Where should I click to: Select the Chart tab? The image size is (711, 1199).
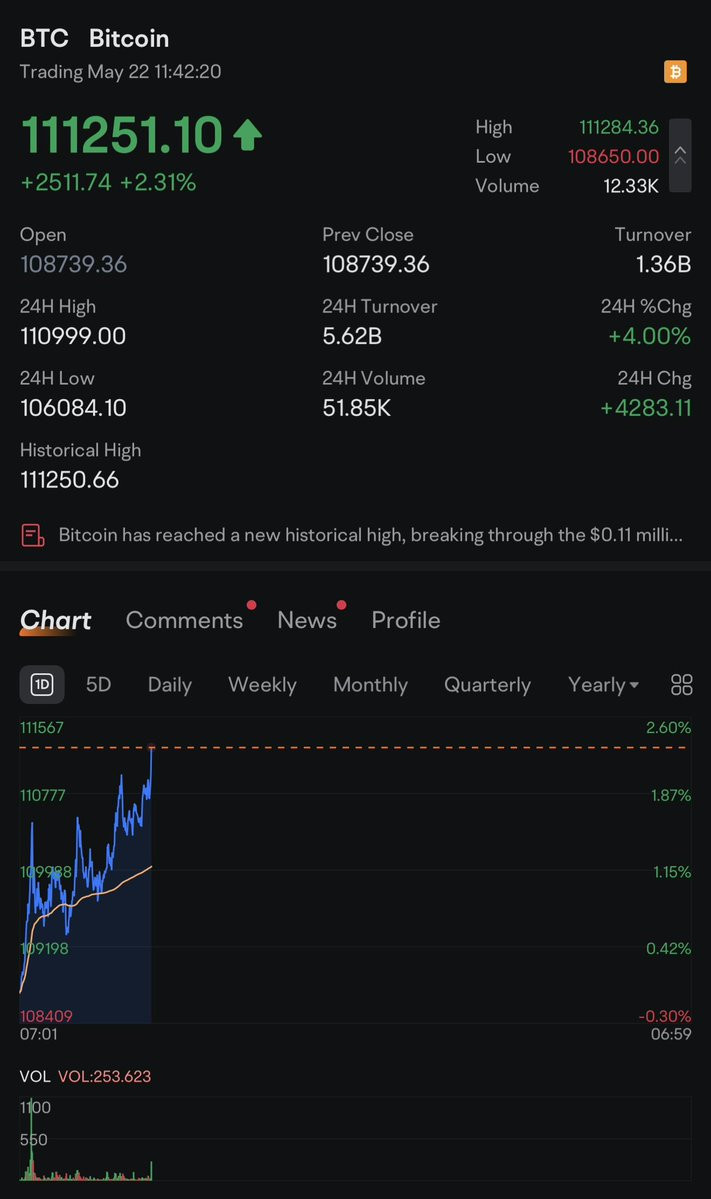click(55, 620)
